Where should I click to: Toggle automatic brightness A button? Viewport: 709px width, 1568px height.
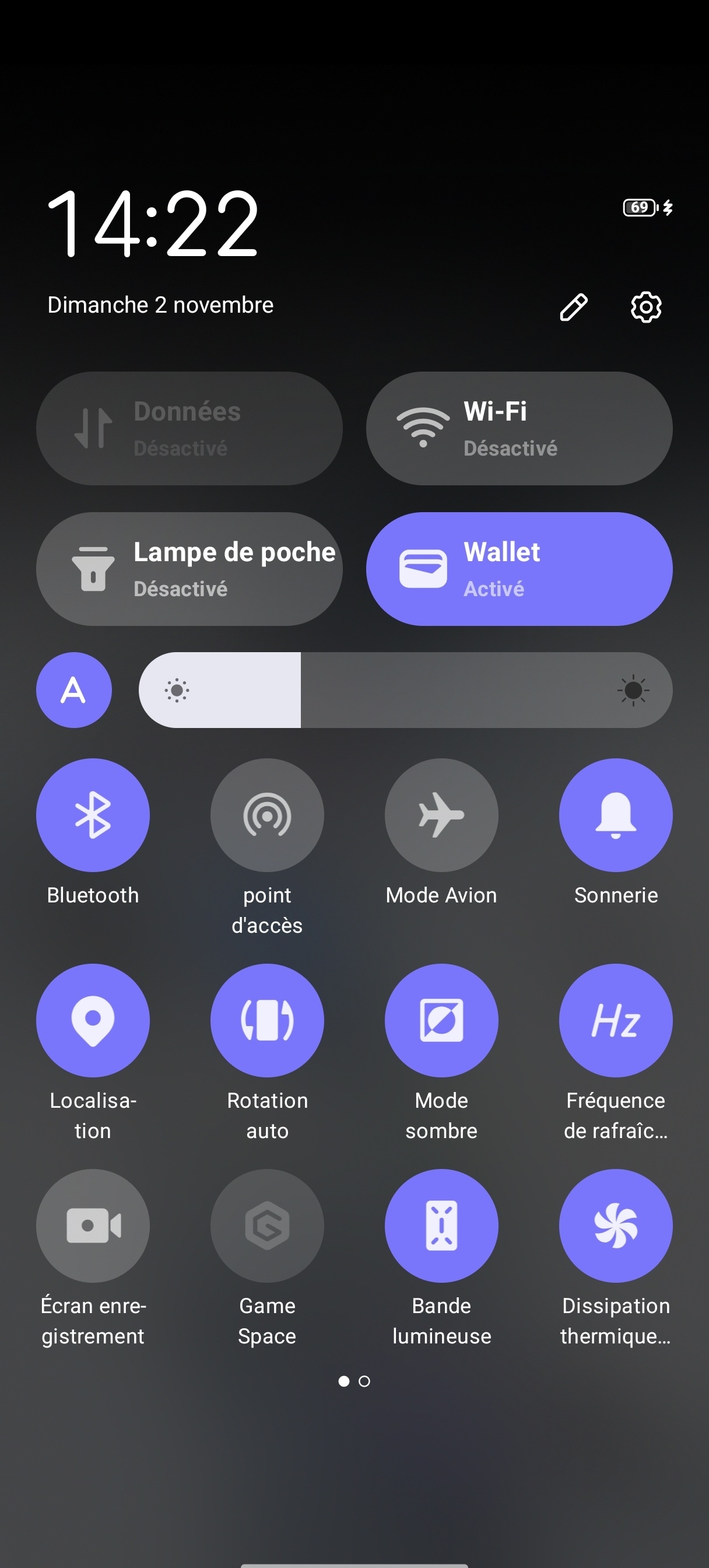73,689
